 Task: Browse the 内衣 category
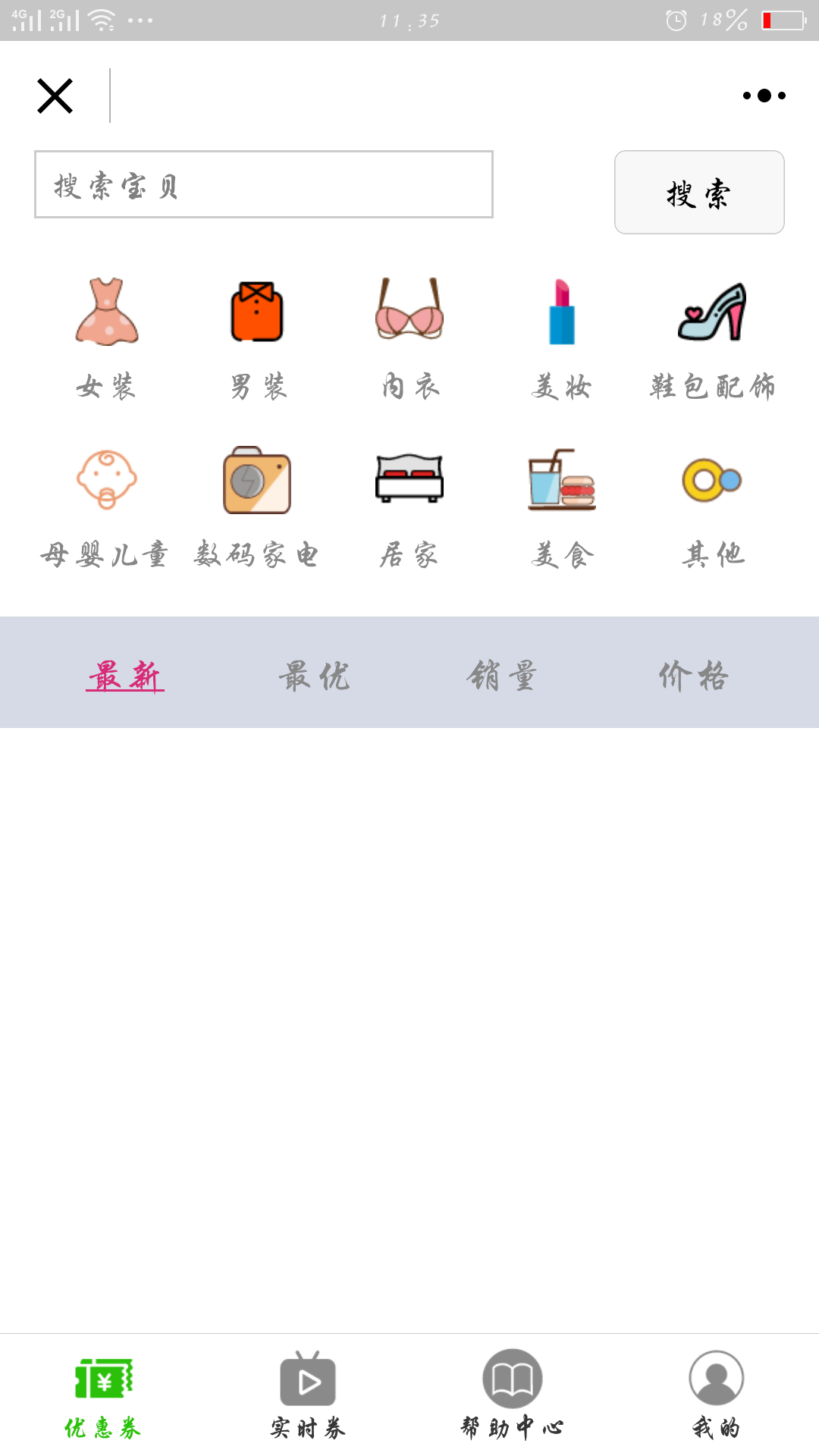pos(410,338)
